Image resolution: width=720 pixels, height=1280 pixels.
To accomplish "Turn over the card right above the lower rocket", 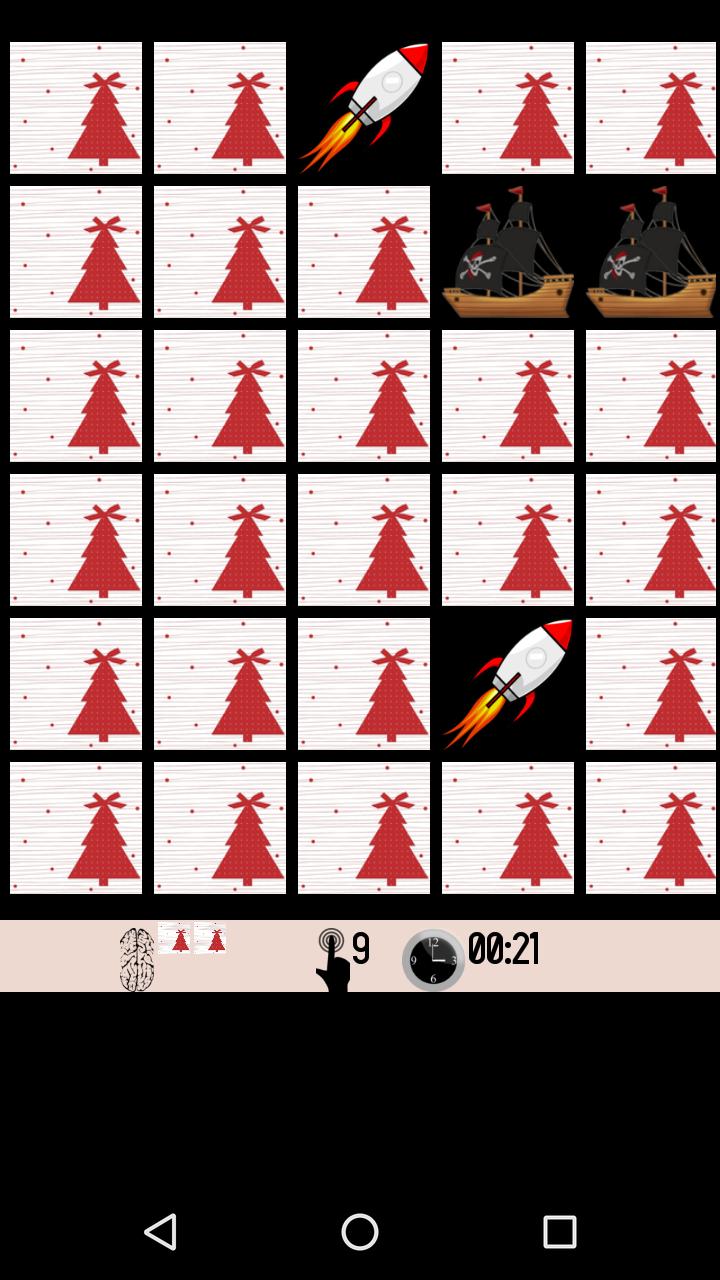I will tap(508, 540).
